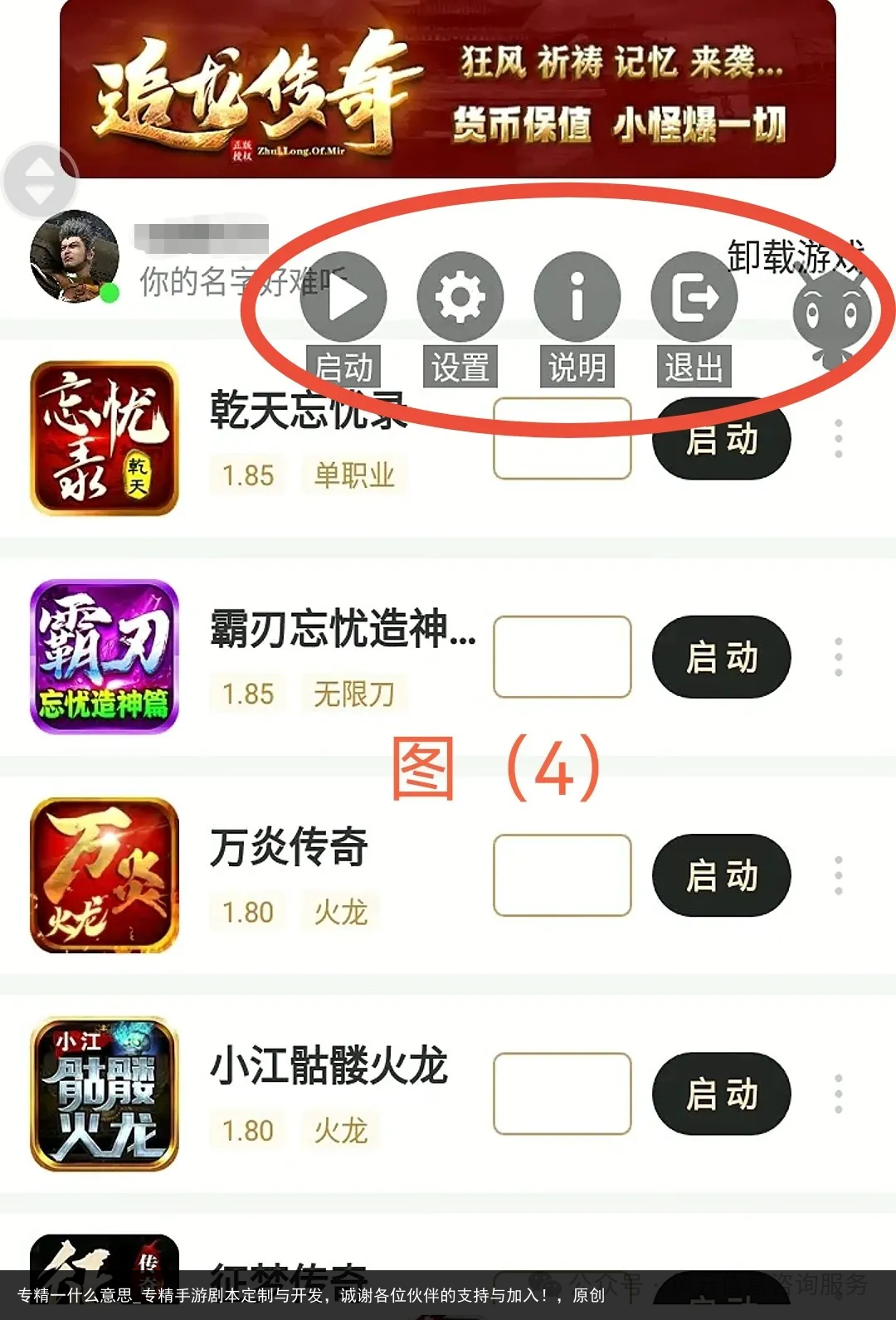Open 设置 from the floating toolbar

(460, 297)
